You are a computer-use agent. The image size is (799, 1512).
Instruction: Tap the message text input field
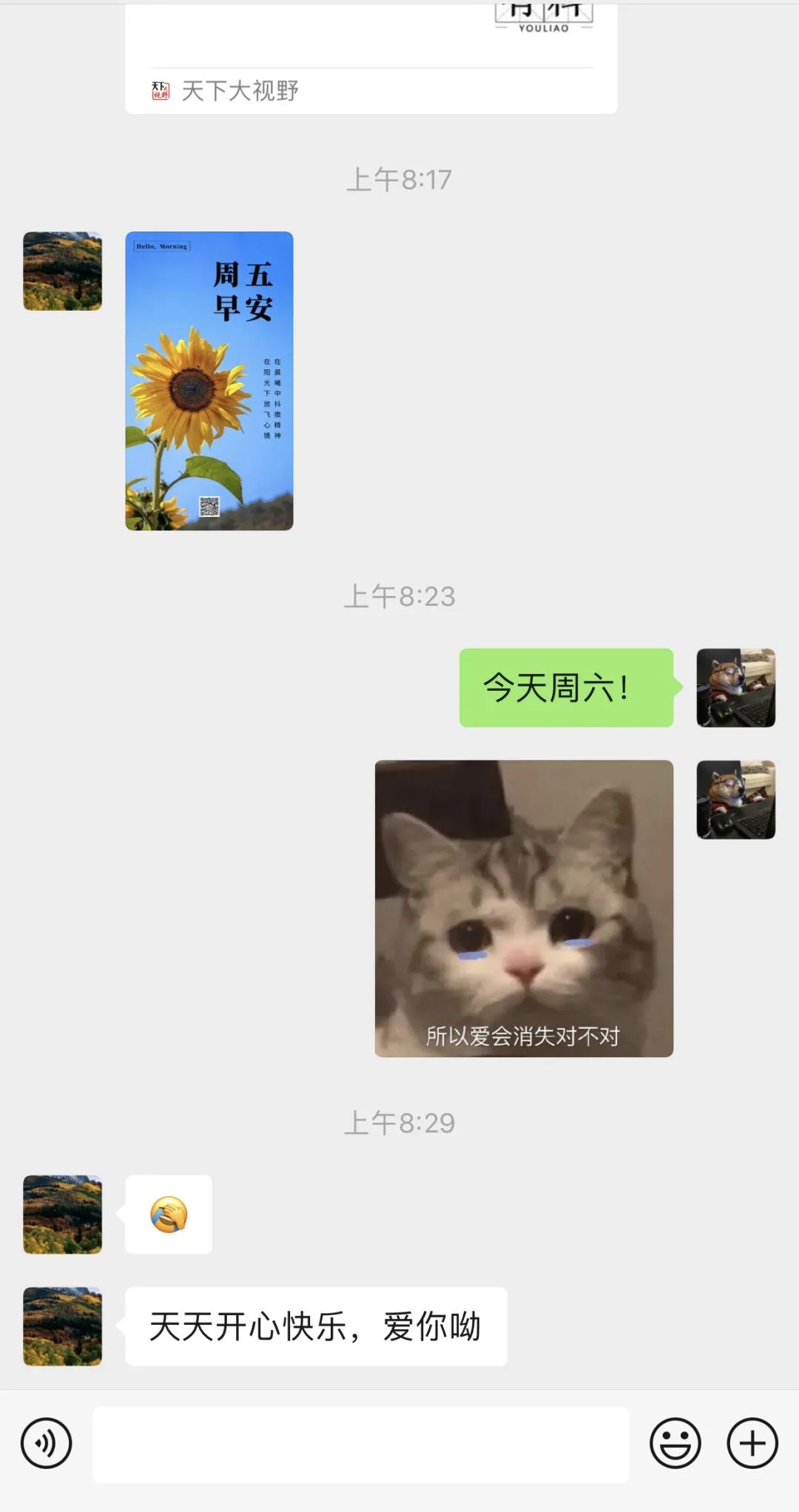point(360,1445)
